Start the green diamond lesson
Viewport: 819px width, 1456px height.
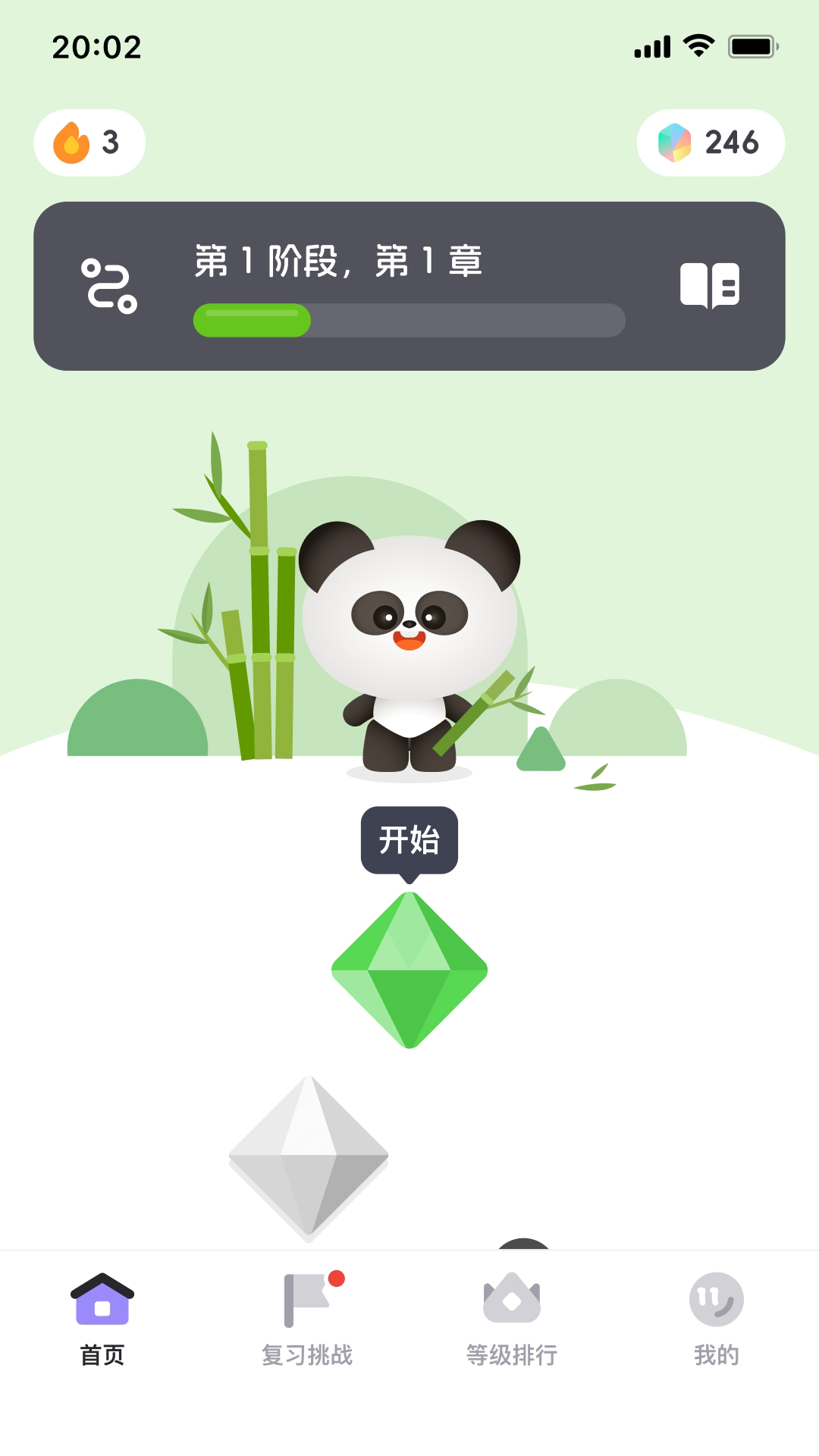coord(409,971)
